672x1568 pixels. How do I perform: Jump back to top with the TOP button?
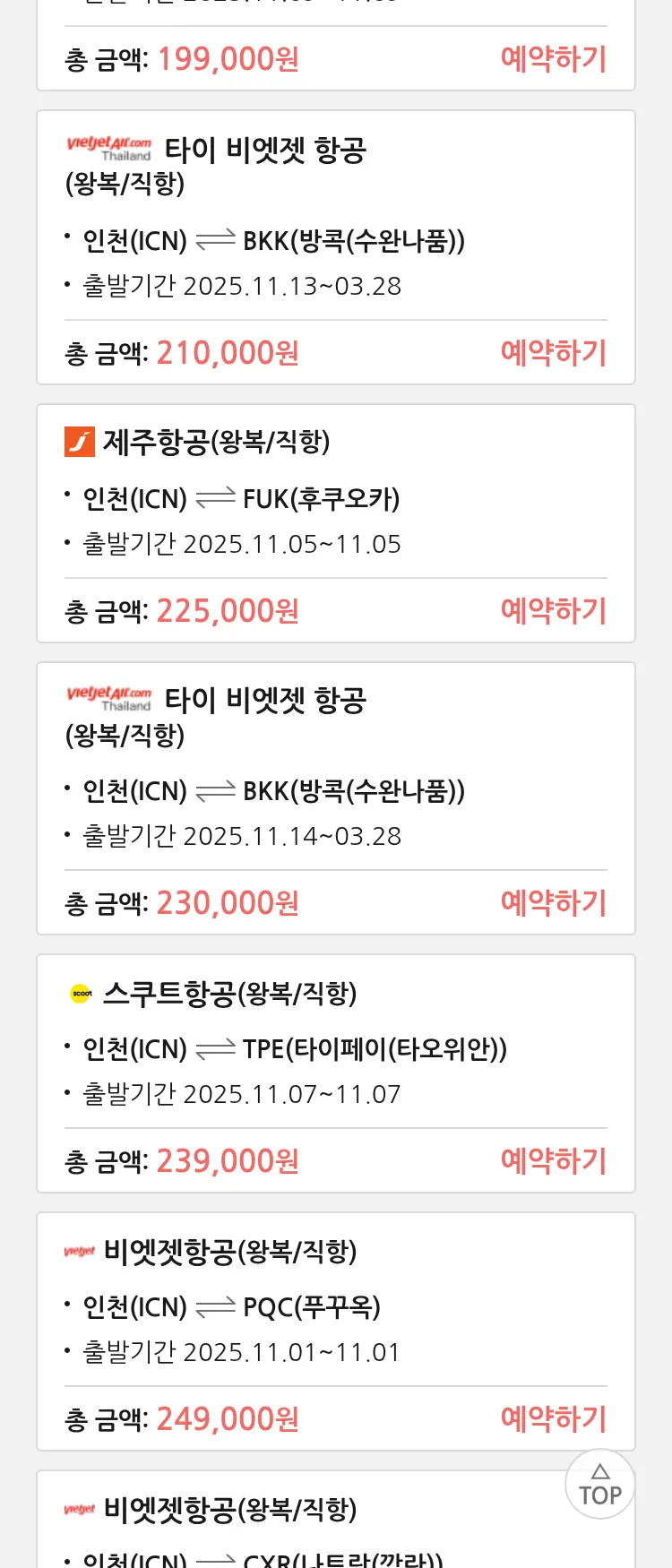pos(599,1485)
